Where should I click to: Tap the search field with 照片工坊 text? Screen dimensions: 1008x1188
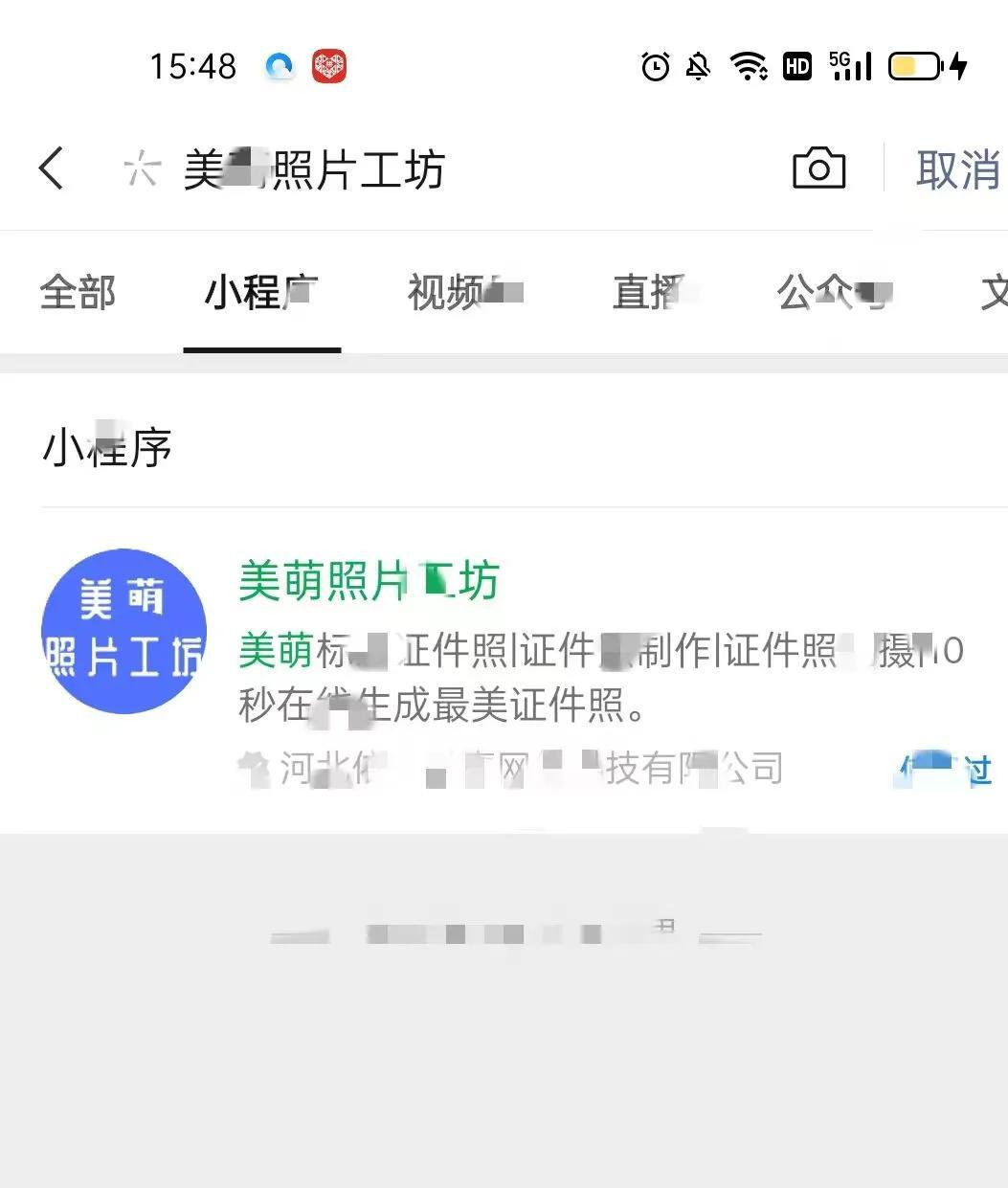431,170
